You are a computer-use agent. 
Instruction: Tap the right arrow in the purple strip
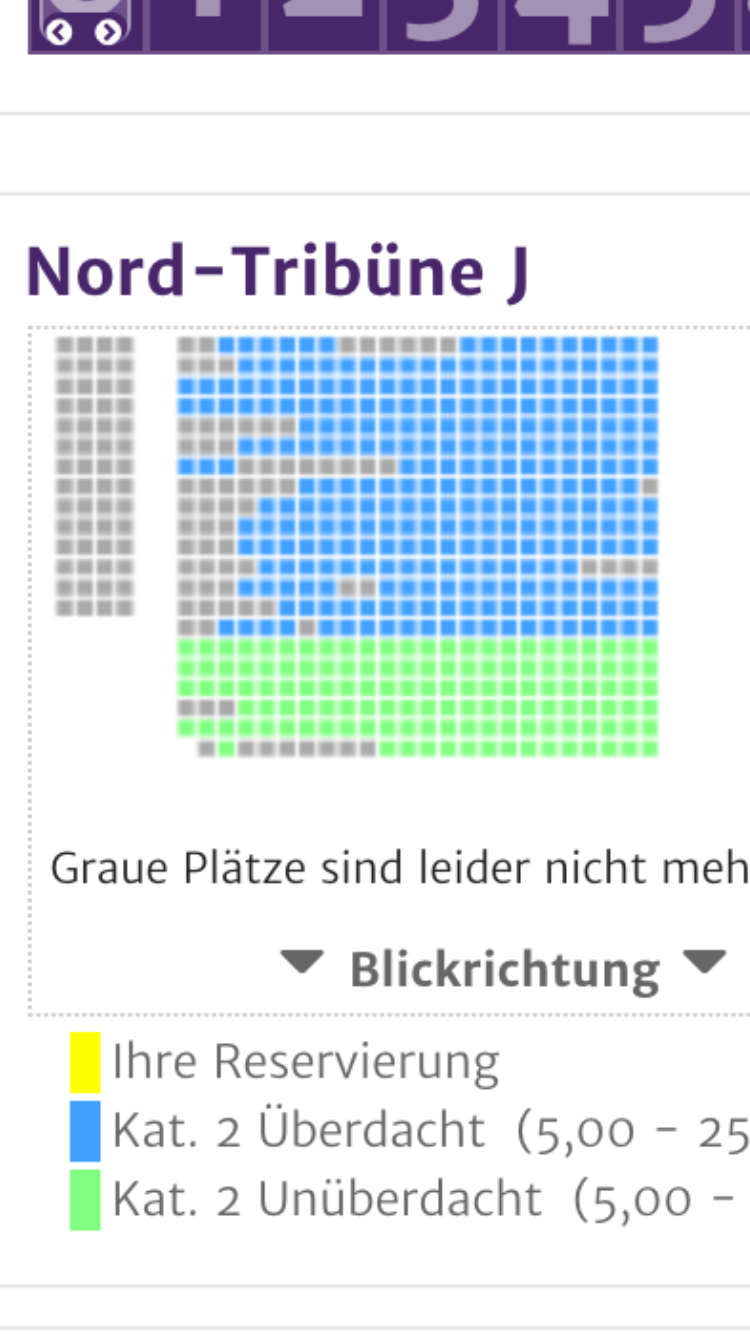pos(108,33)
